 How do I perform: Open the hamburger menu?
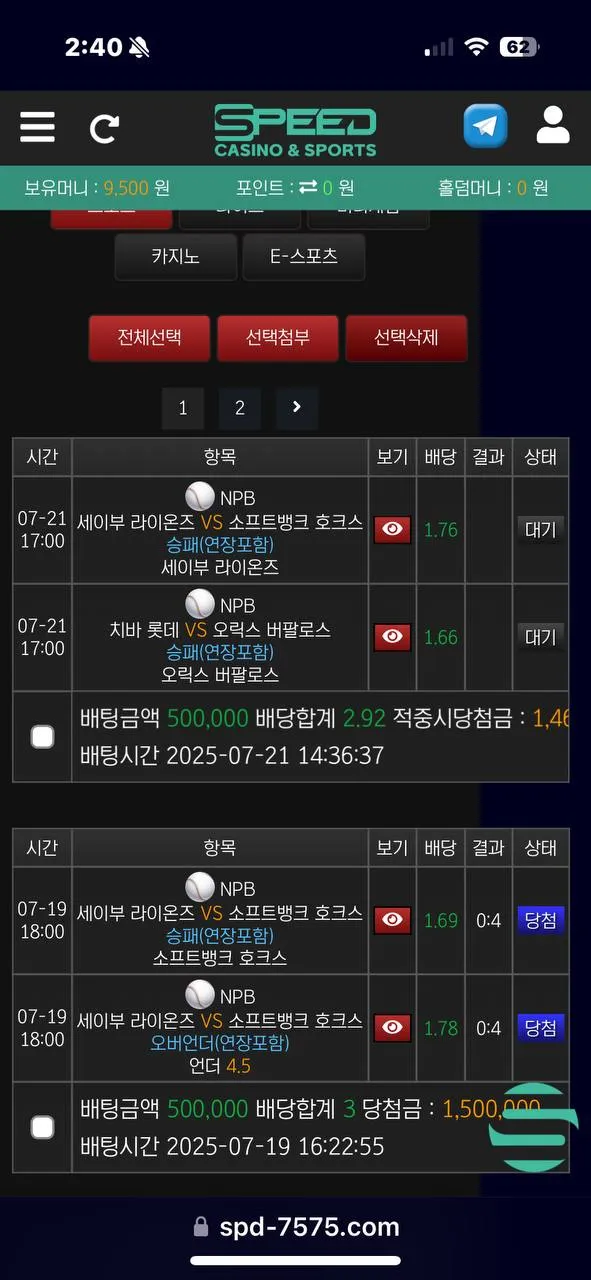[37, 127]
